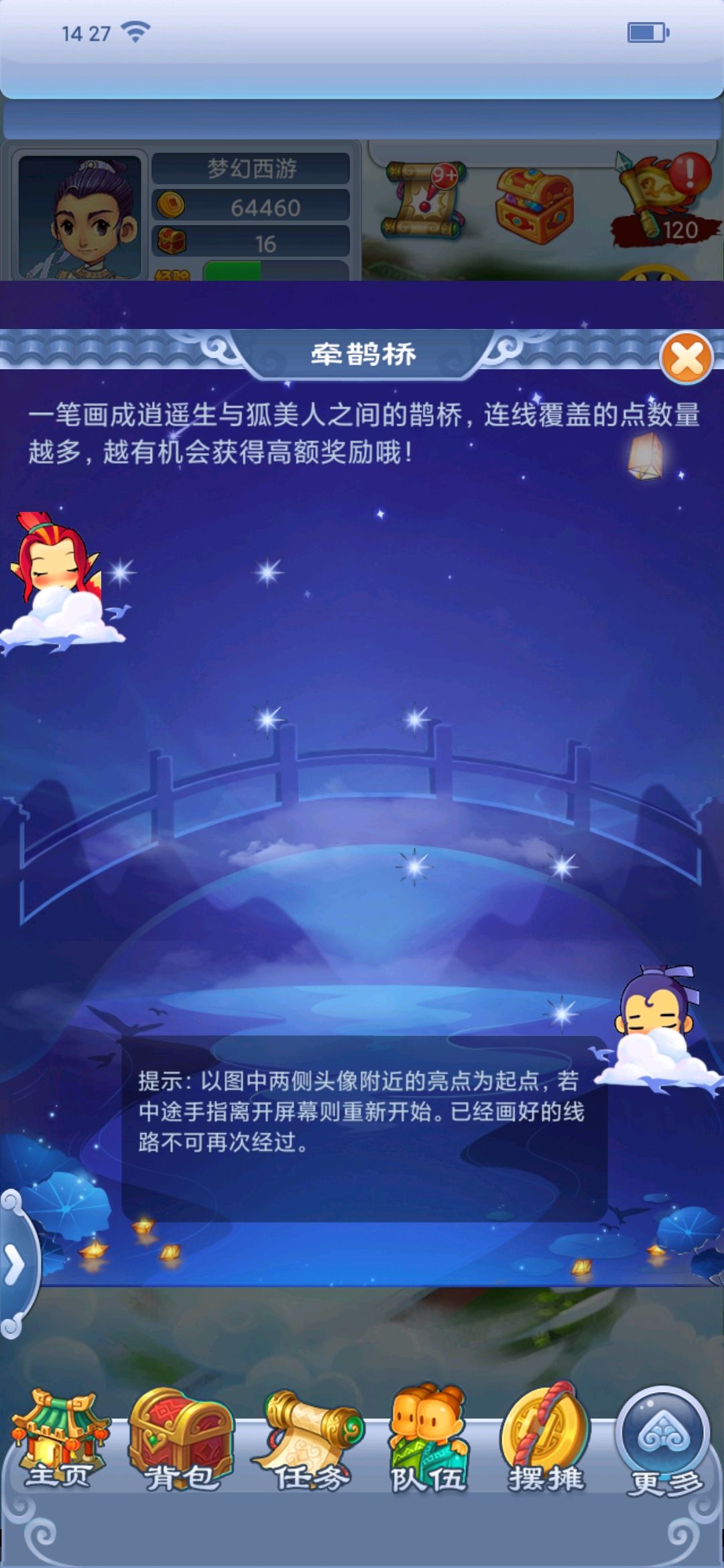The width and height of the screenshot is (724, 1568).
Task: Open the treasure chest icon
Action: click(534, 205)
